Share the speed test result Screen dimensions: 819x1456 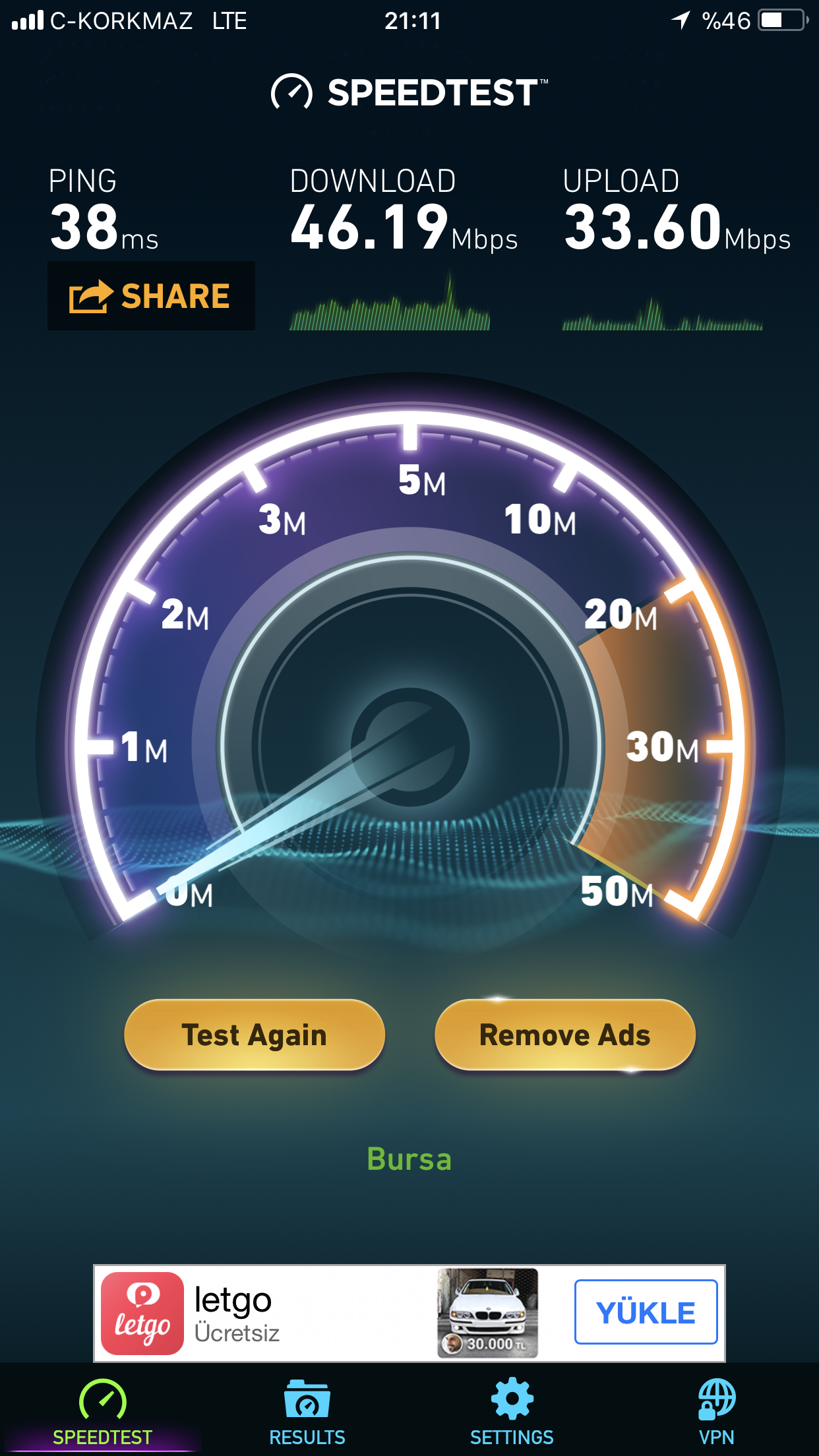tap(151, 295)
